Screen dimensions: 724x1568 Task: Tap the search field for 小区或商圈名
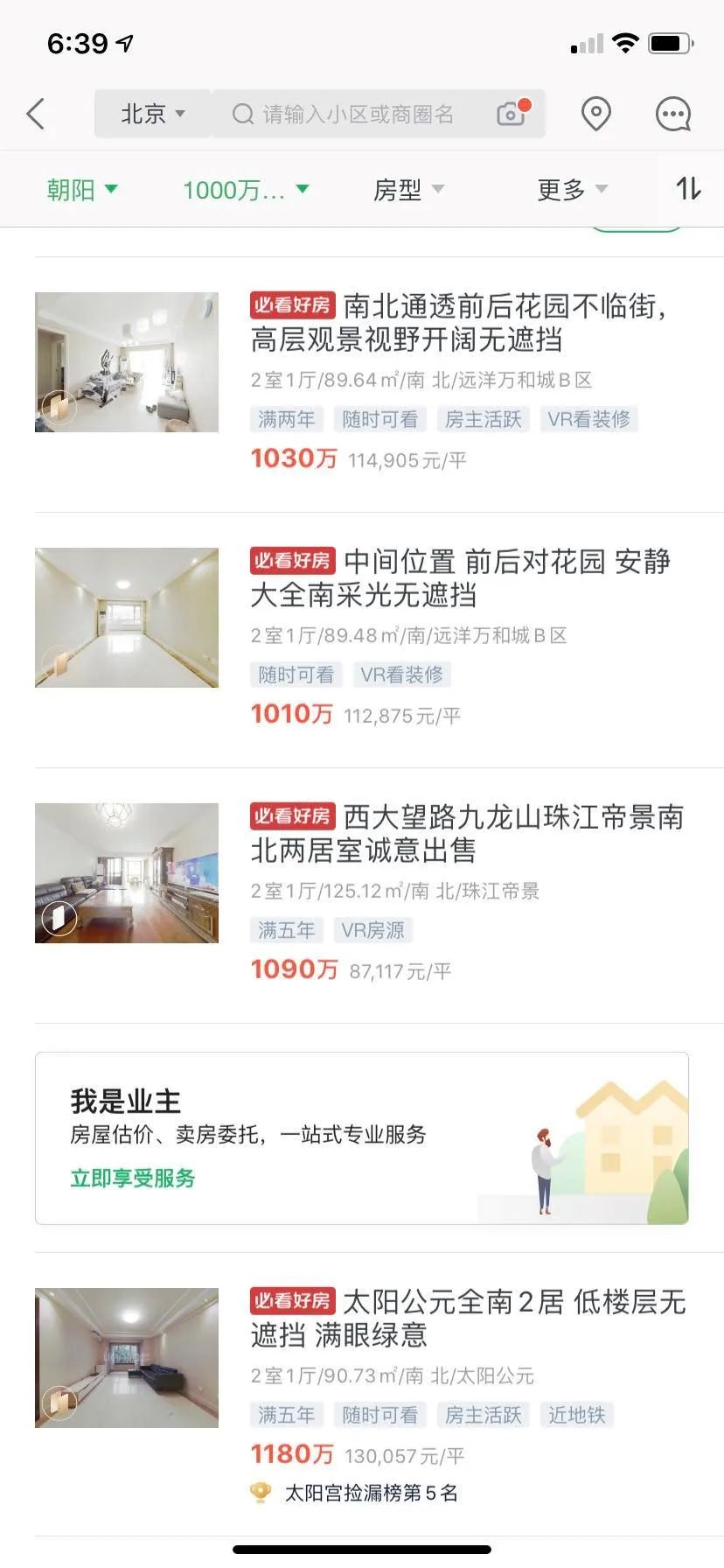pos(357,114)
